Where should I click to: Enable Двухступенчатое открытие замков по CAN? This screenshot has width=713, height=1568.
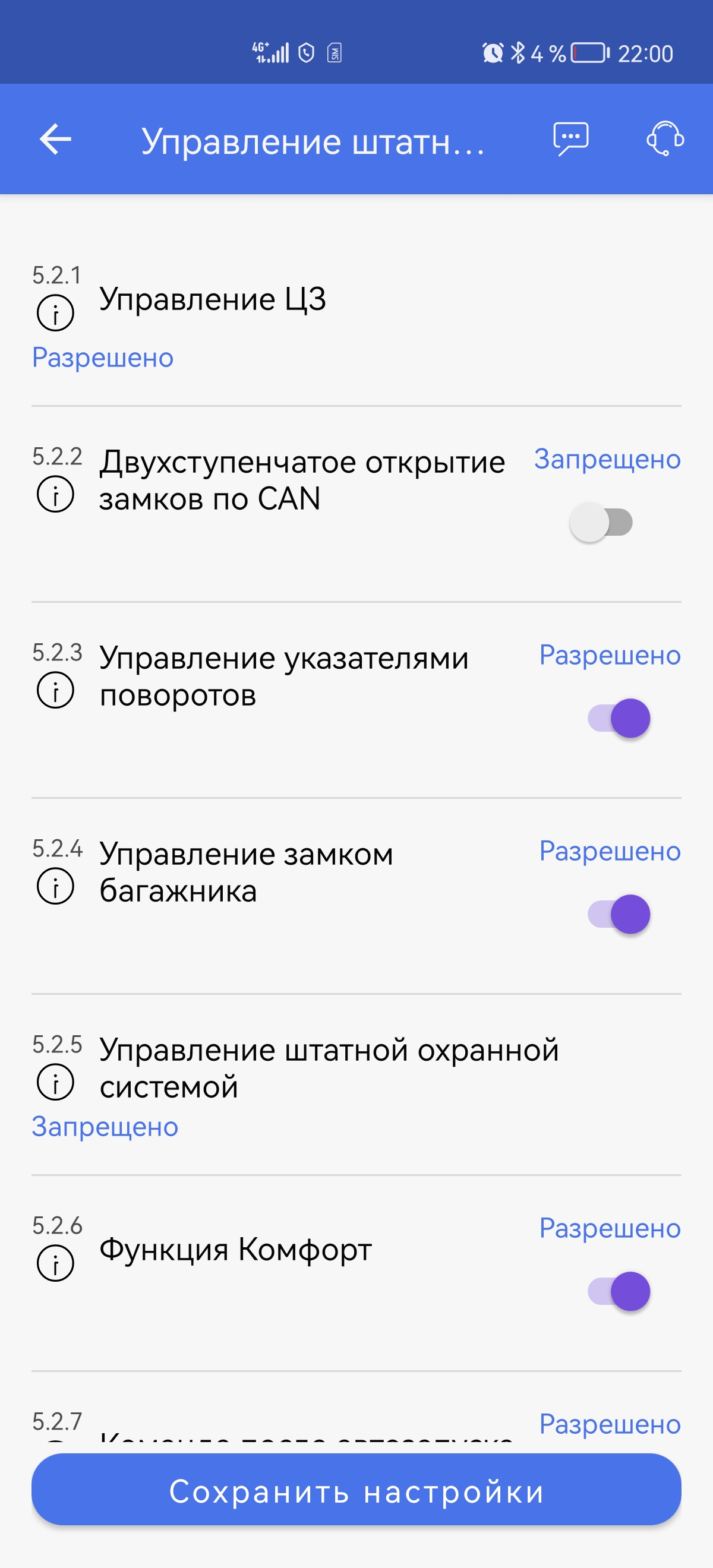(601, 522)
